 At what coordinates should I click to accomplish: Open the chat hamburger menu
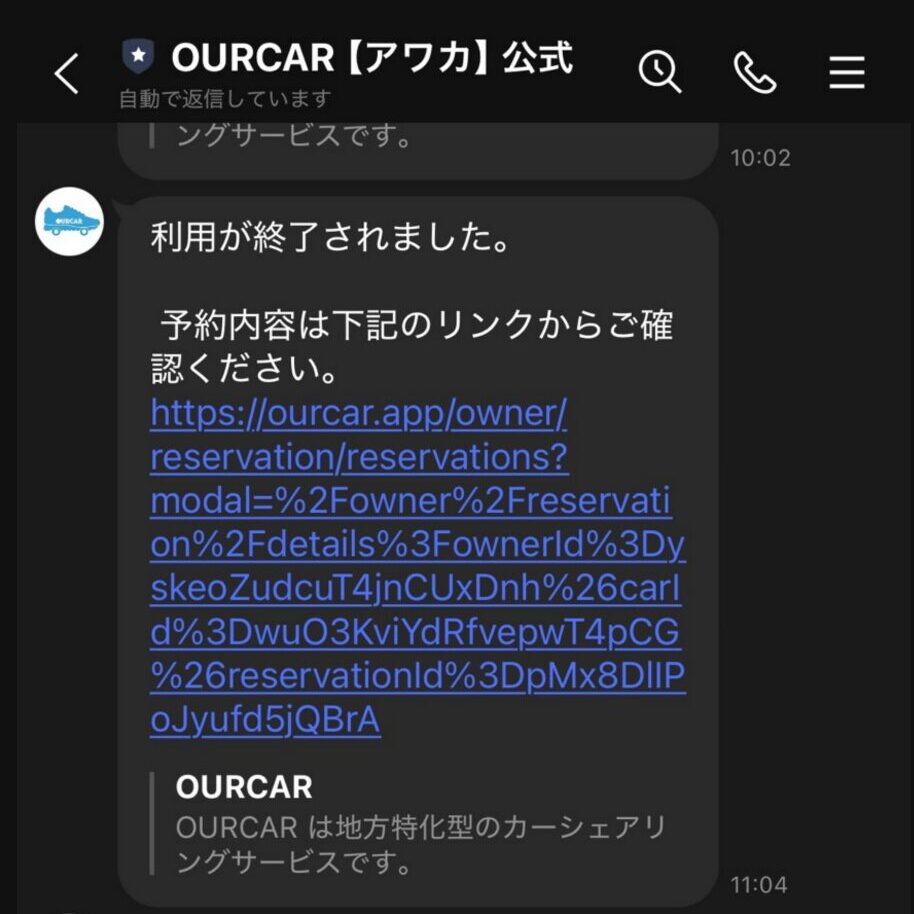[x=846, y=72]
